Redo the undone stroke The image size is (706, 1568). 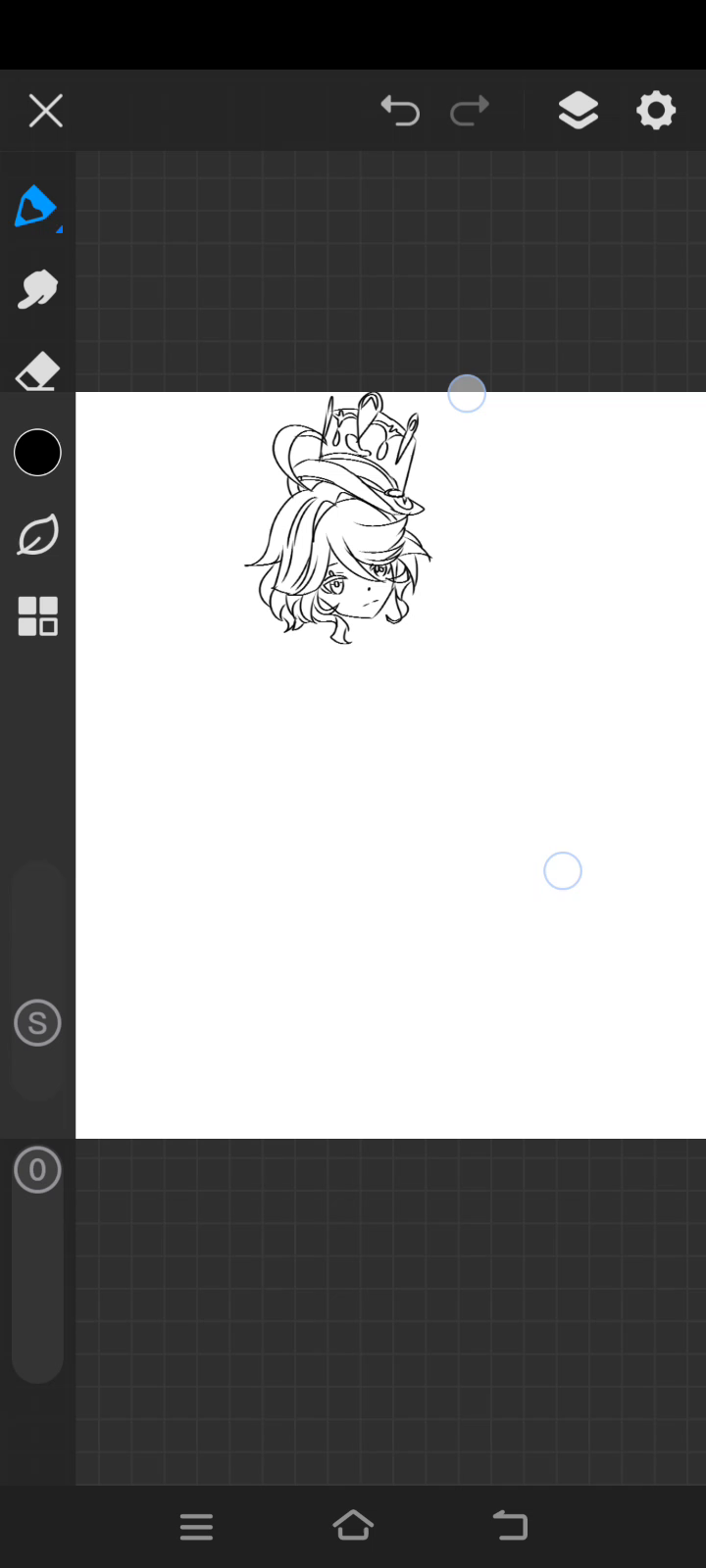[x=470, y=111]
